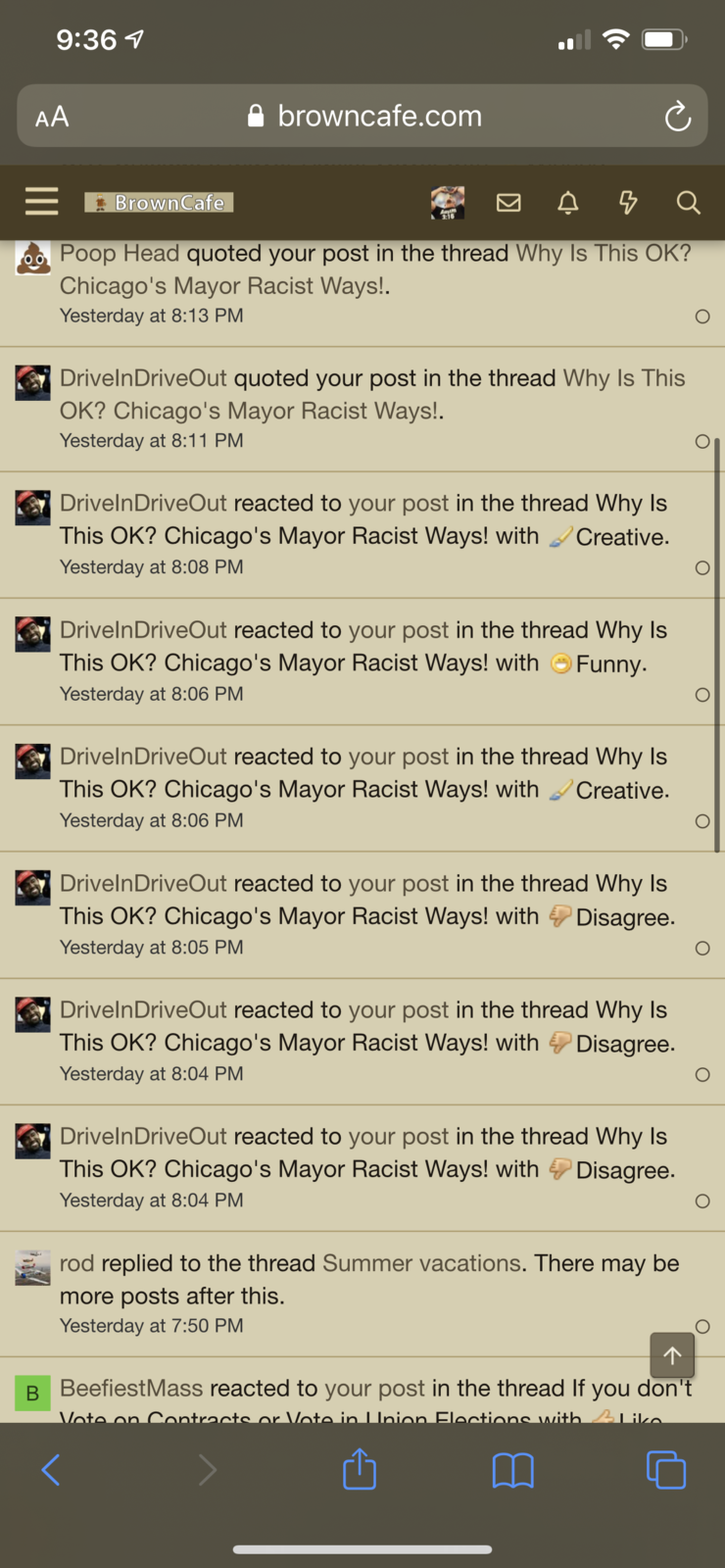Open Poop Head's profile link
The width and height of the screenshot is (725, 1568).
(120, 253)
